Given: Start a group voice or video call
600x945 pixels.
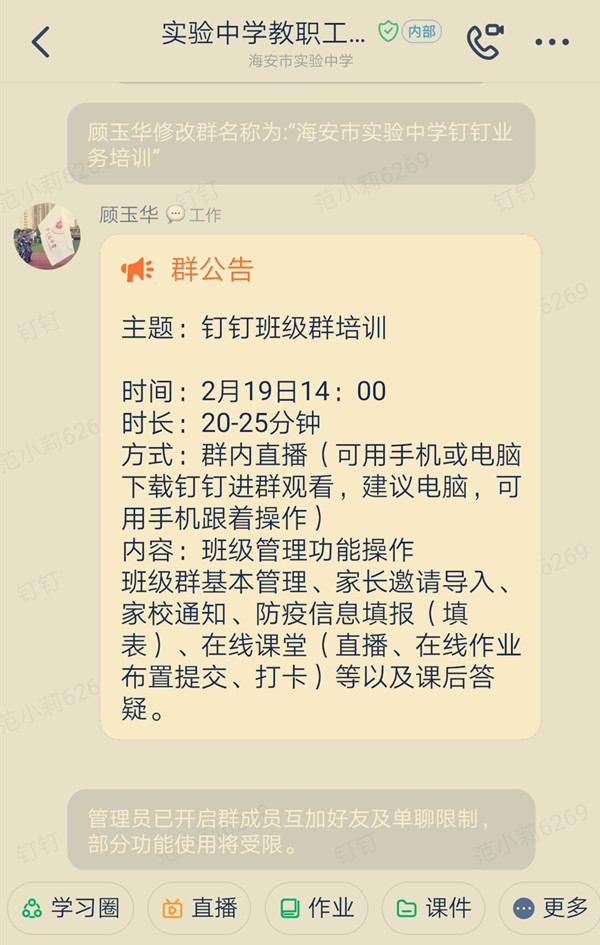Looking at the screenshot, I should pos(484,41).
